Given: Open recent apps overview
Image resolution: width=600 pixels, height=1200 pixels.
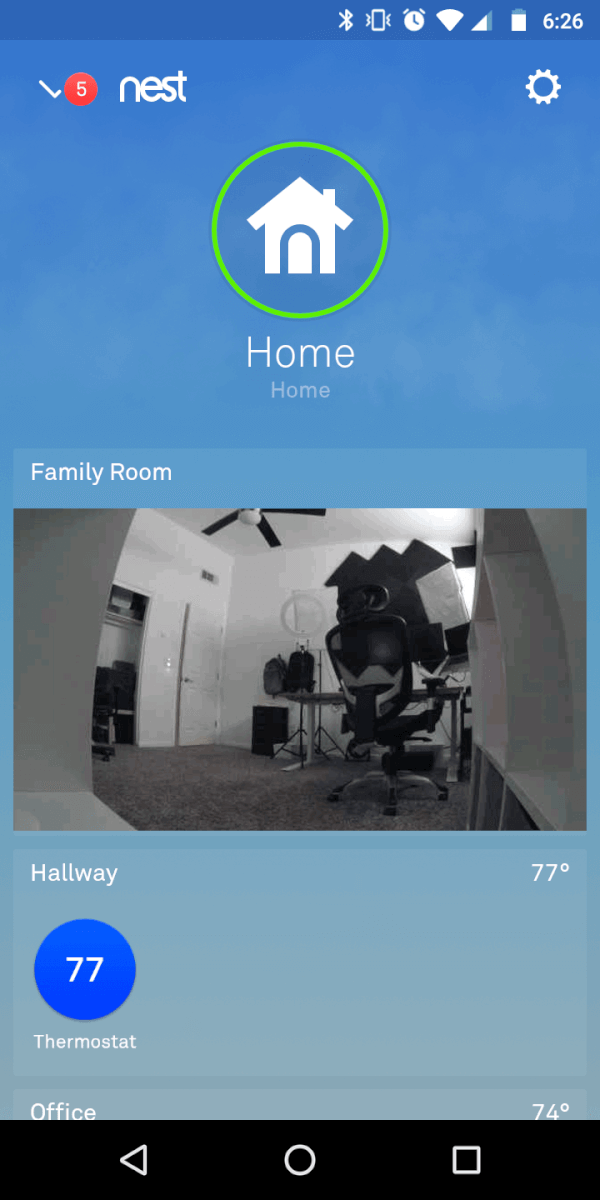Looking at the screenshot, I should tap(466, 1160).
